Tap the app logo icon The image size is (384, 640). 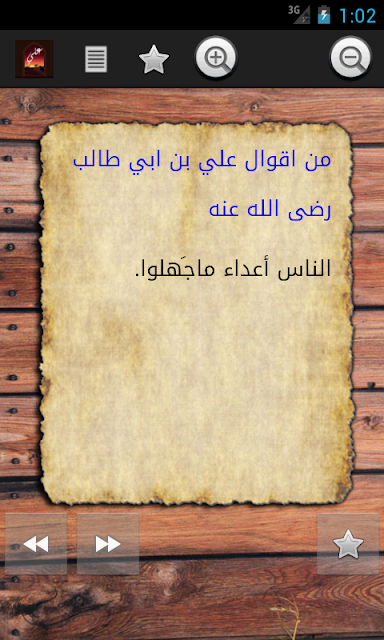point(34,59)
